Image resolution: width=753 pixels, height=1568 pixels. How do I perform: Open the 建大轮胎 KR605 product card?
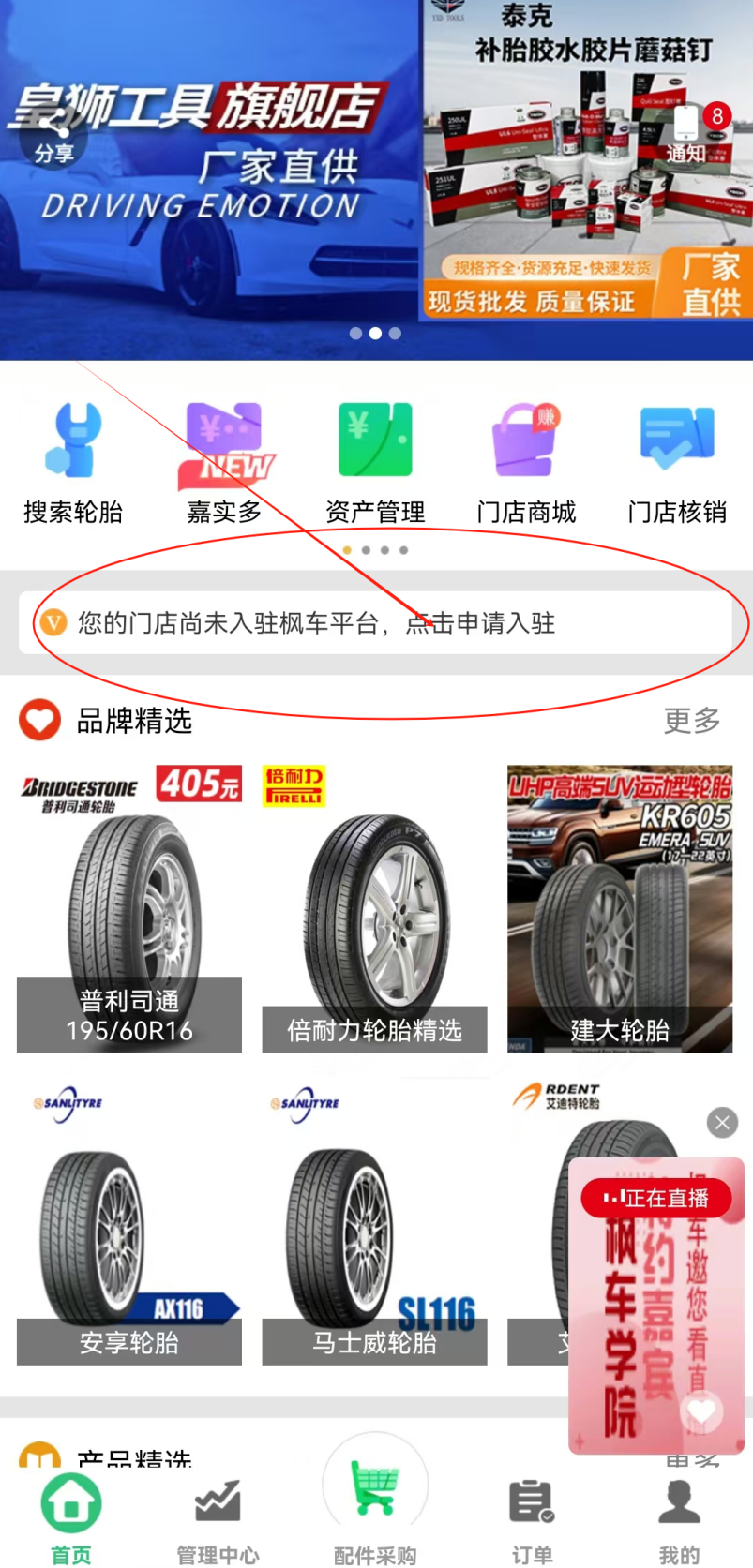point(619,907)
